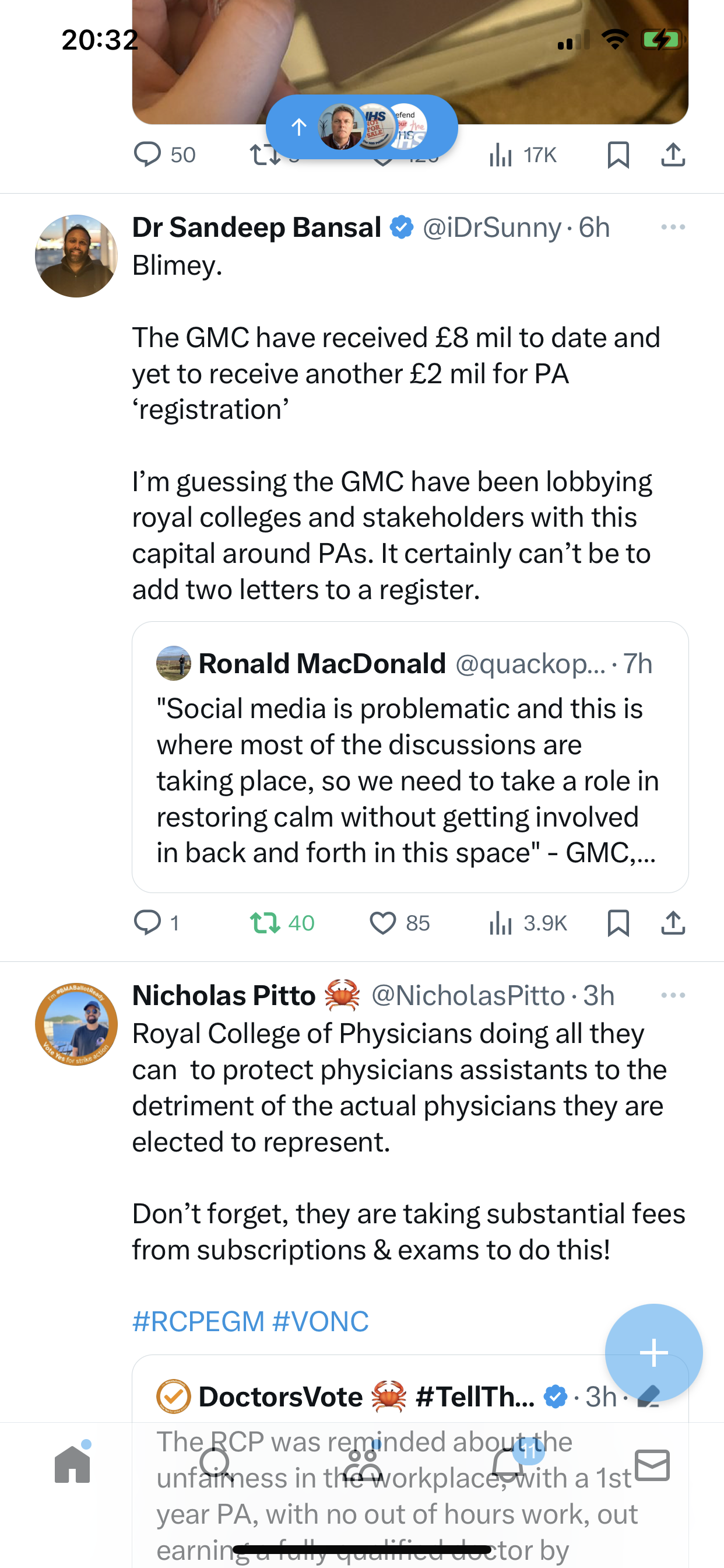Open the #VONC hashtag
Screen dimensions: 724x1568
tap(321, 1321)
